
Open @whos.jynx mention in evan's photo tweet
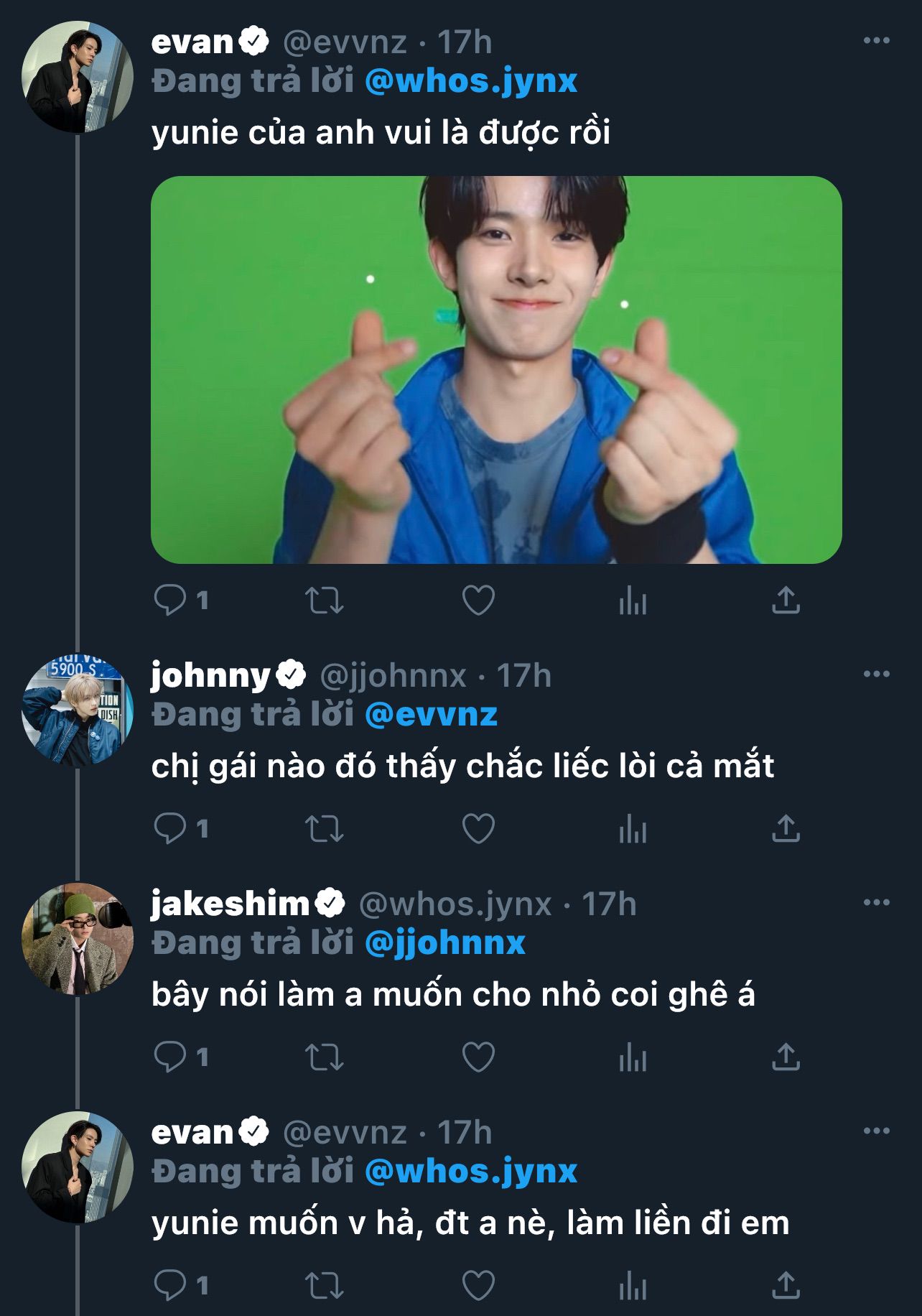click(471, 80)
